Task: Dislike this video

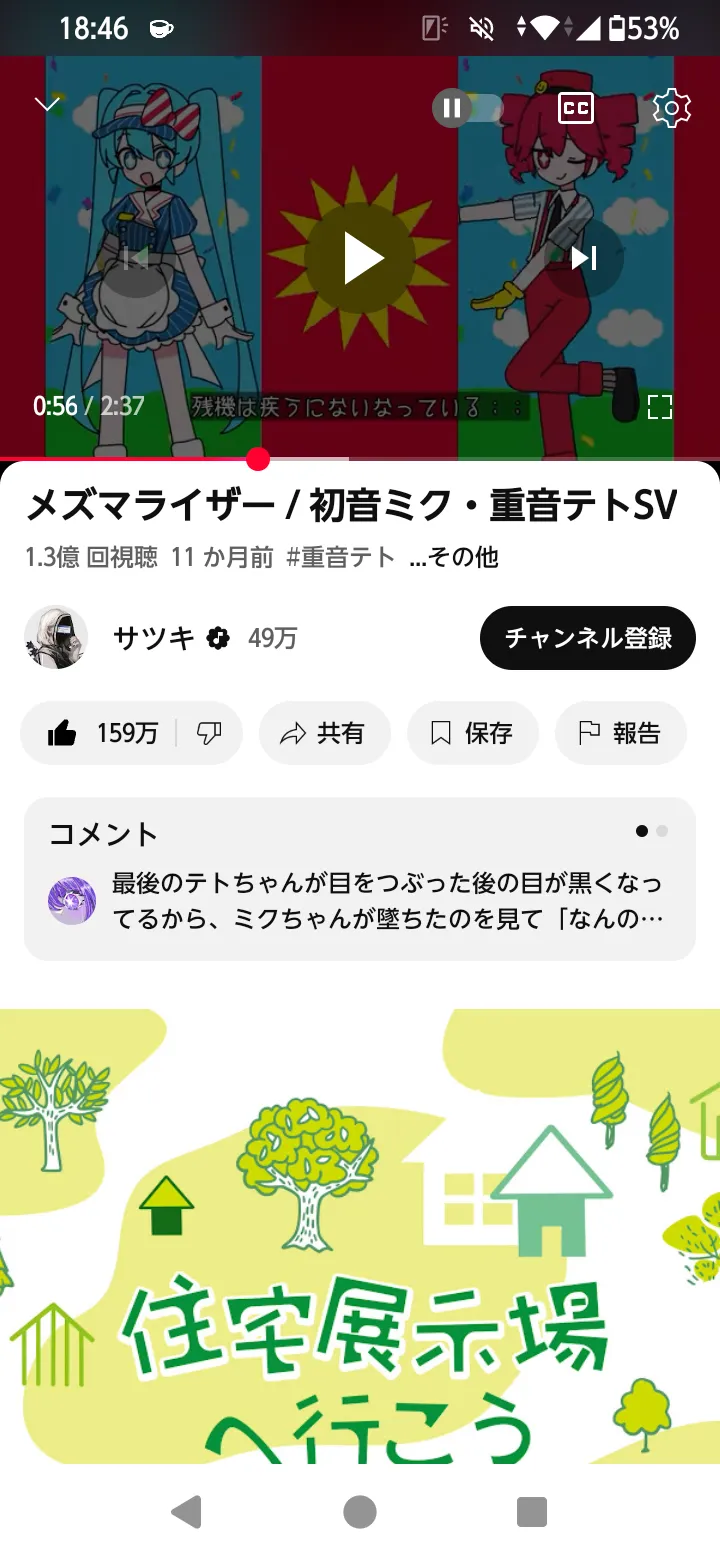Action: (209, 733)
